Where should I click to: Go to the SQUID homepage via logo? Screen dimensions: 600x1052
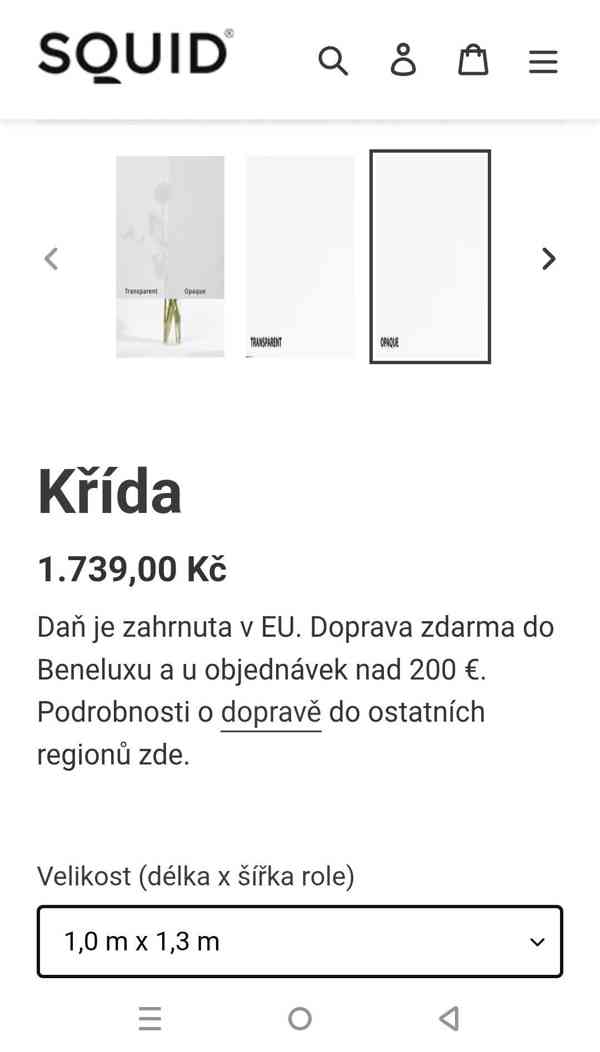click(135, 55)
